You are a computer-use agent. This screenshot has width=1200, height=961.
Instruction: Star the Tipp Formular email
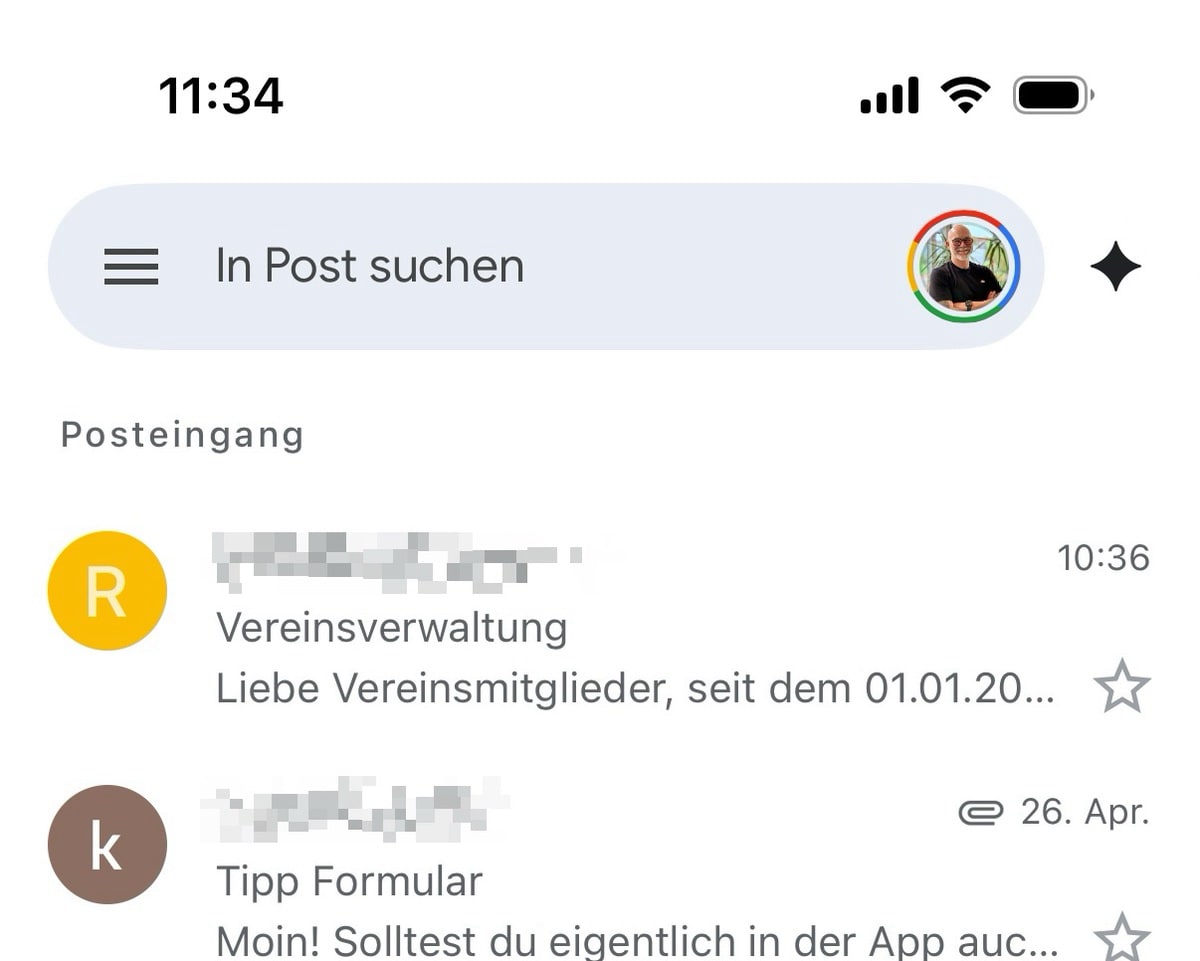[1121, 938]
